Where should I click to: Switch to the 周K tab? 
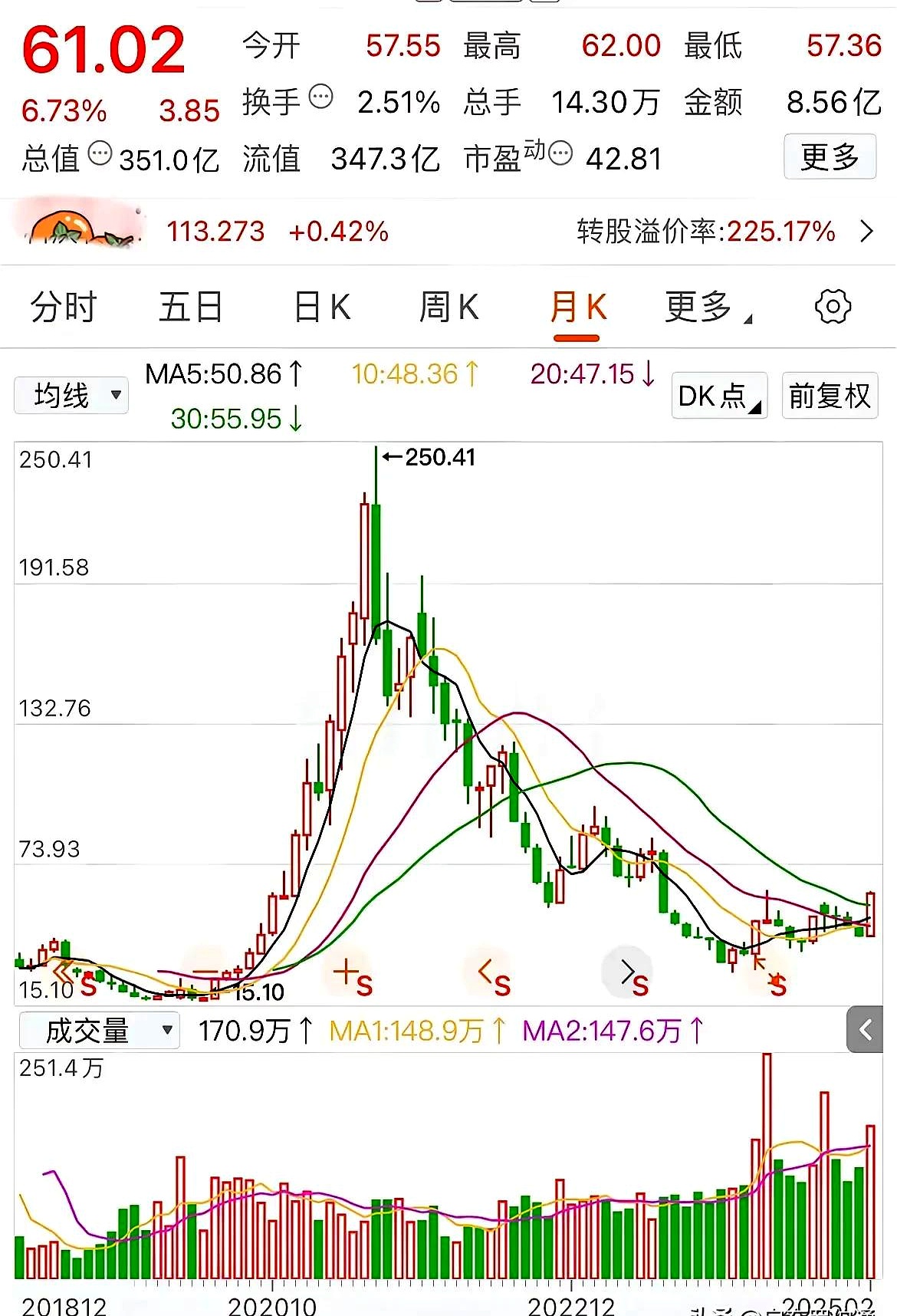tap(450, 306)
